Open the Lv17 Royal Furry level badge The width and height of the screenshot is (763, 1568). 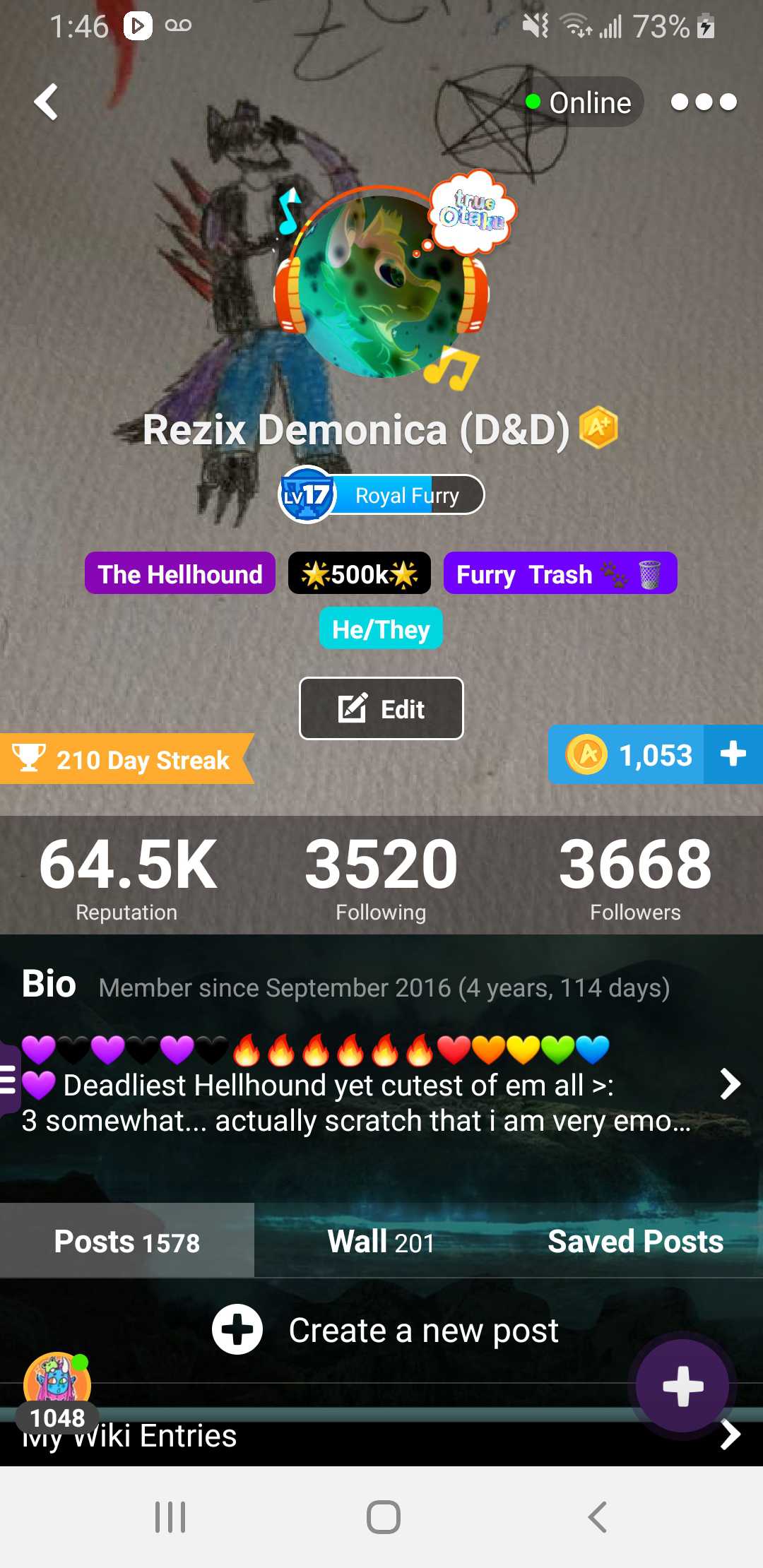381,495
